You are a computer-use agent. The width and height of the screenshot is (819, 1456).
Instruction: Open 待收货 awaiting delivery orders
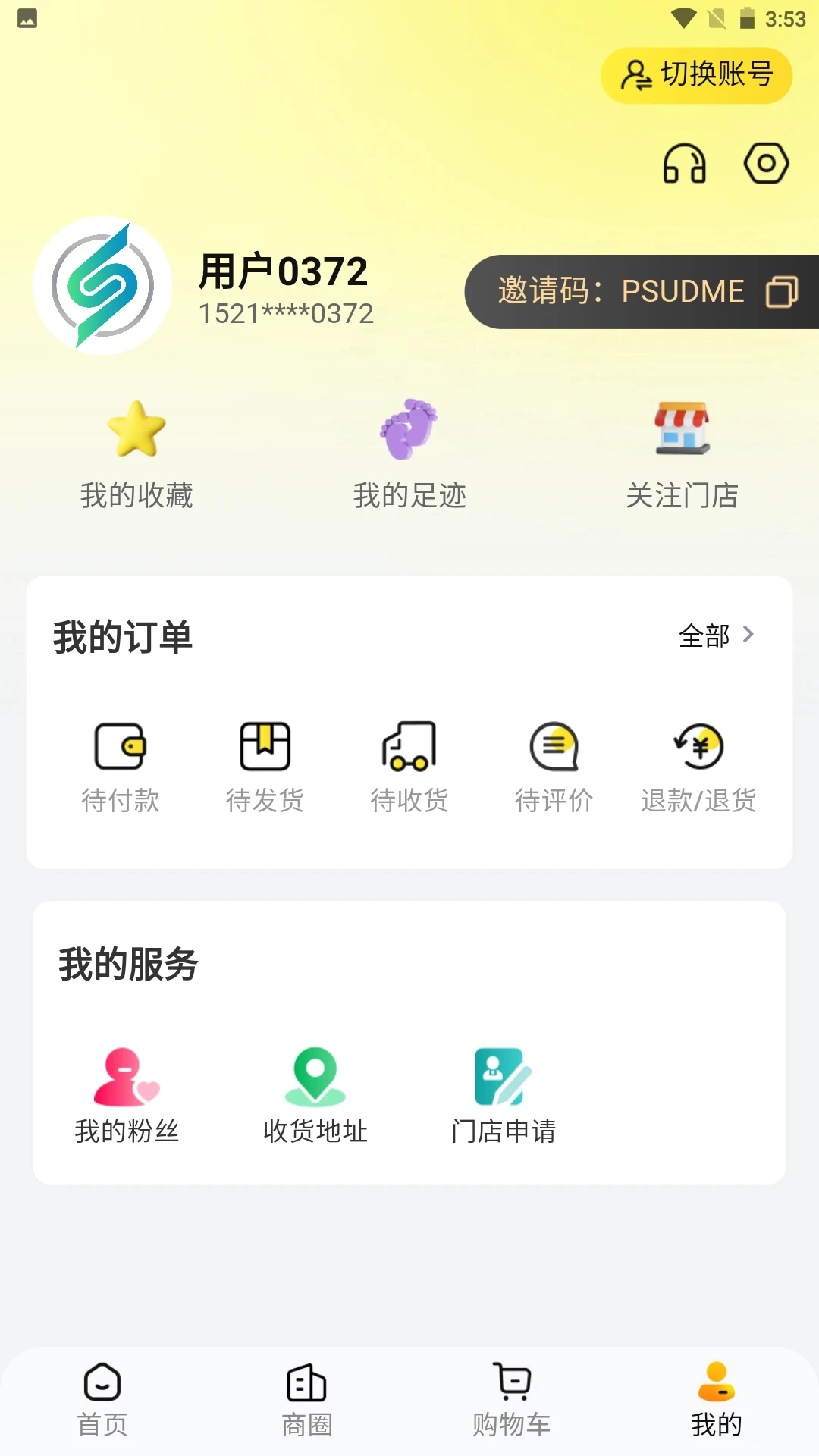coord(409,766)
